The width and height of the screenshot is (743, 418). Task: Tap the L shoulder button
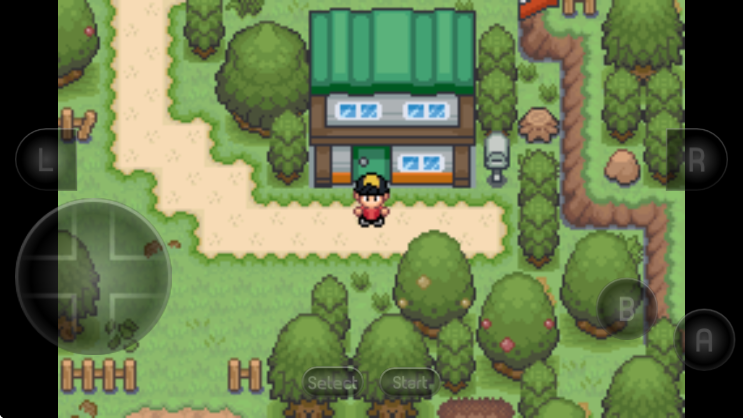coord(46,160)
